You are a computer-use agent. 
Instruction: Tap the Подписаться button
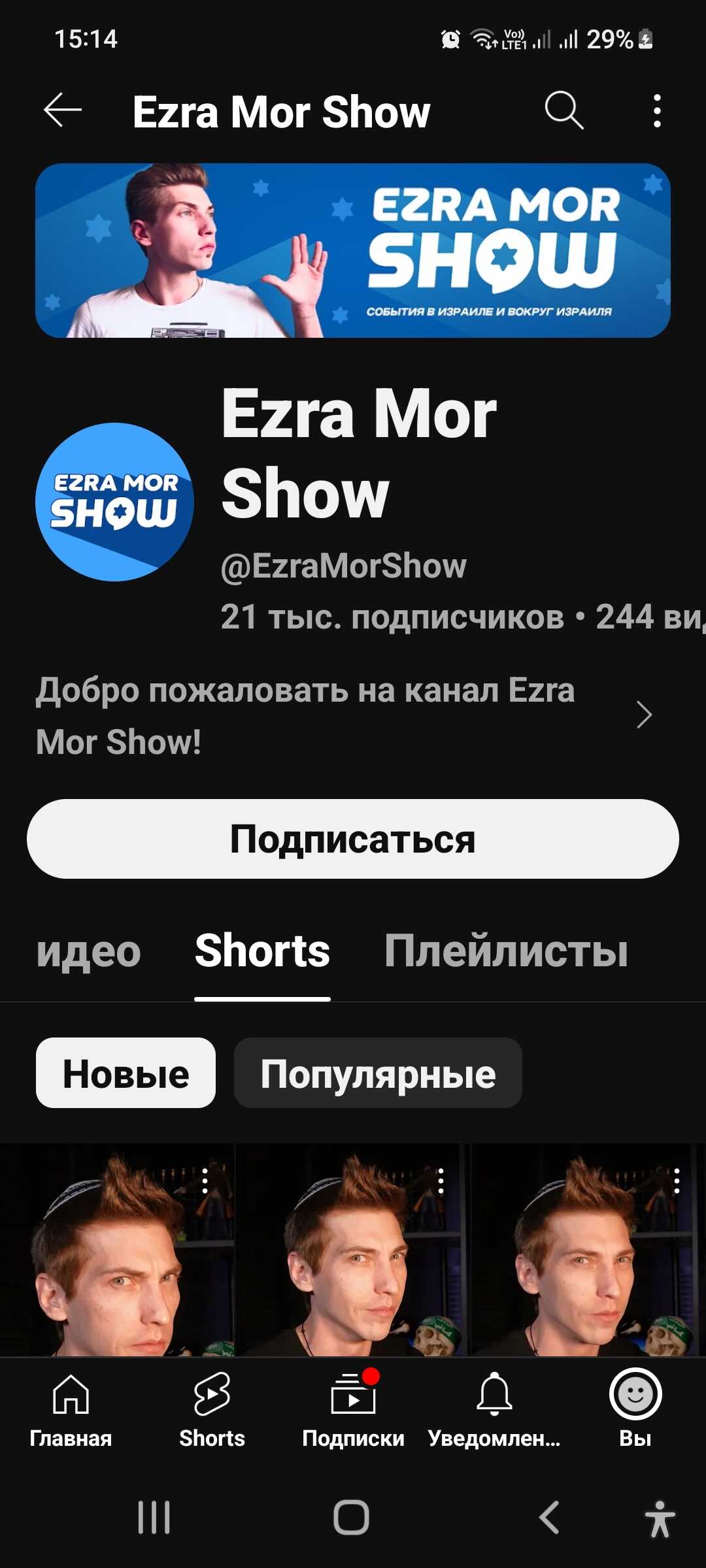[353, 839]
